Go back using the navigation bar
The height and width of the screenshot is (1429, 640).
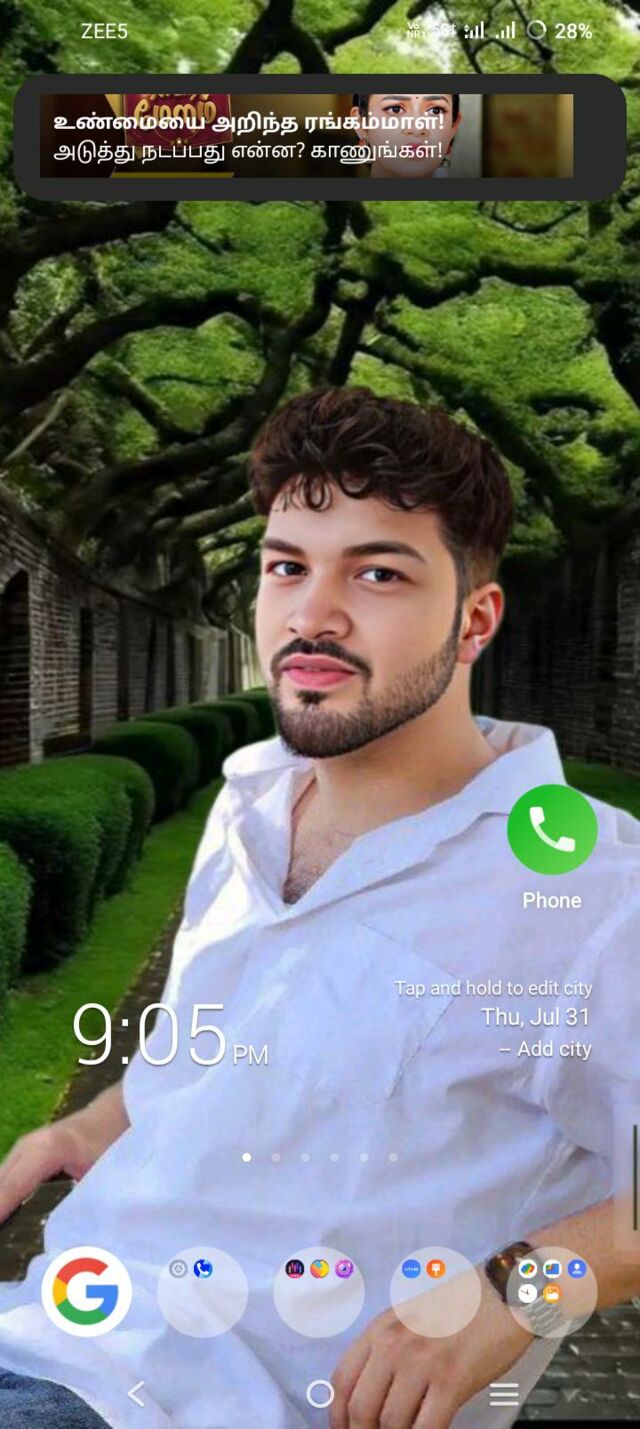(x=137, y=1393)
